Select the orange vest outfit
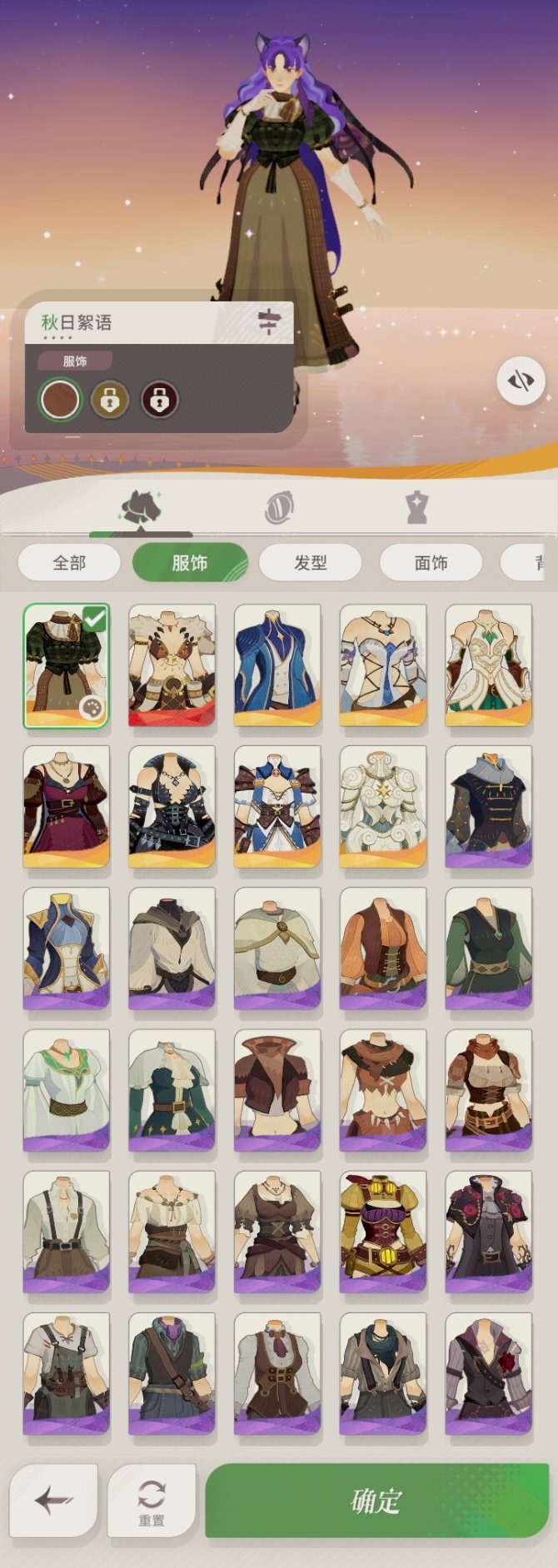The width and height of the screenshot is (558, 1568). click(382, 949)
